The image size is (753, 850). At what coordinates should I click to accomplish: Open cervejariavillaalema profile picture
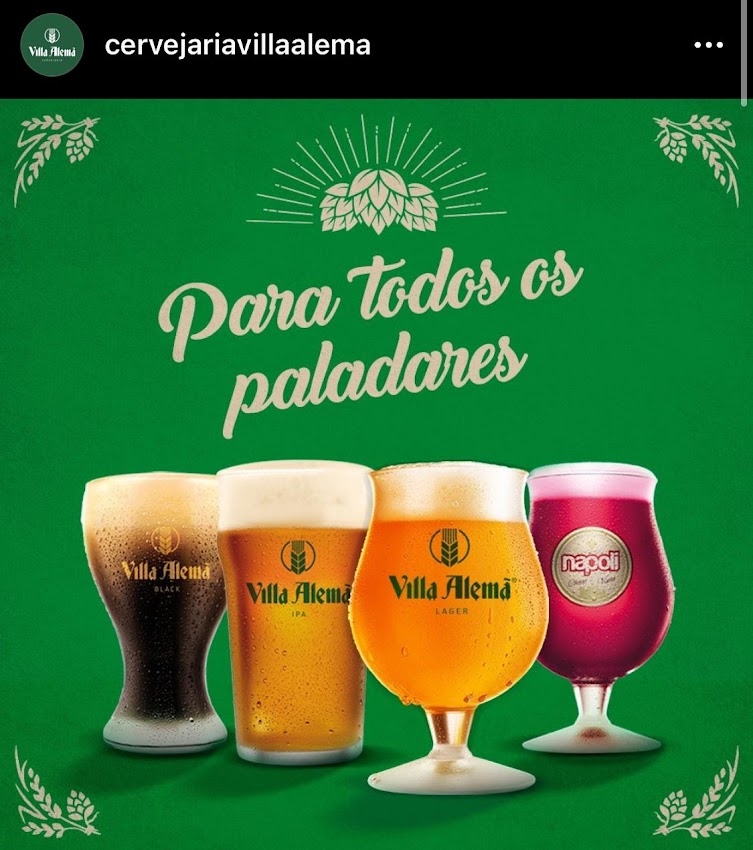(52, 46)
